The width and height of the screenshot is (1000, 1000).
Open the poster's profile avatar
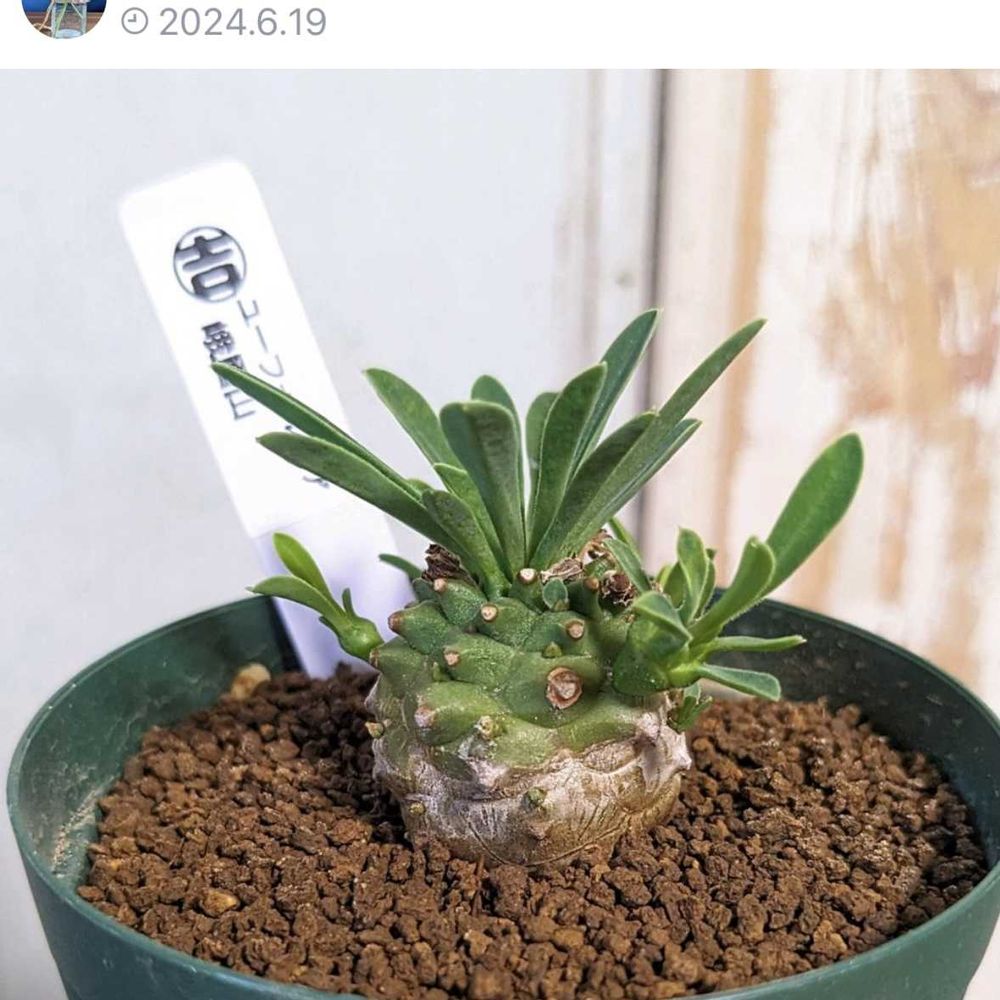coord(64,16)
